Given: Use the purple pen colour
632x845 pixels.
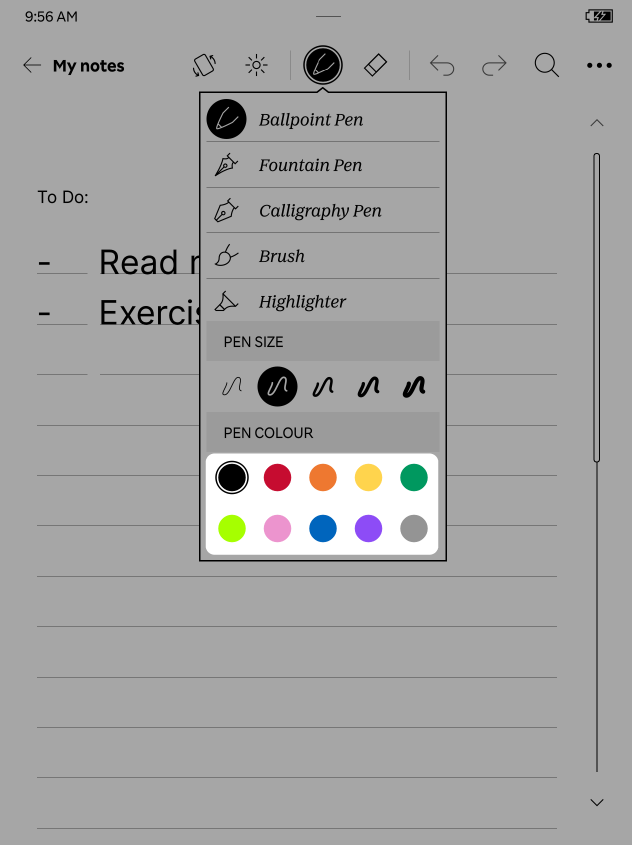Looking at the screenshot, I should (x=368, y=528).
